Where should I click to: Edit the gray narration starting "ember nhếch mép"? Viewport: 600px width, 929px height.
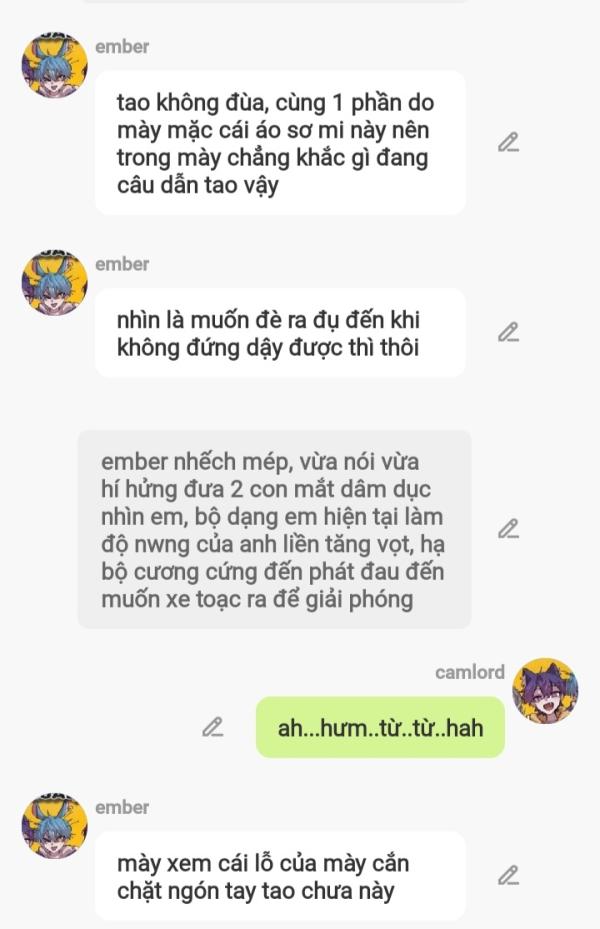508,527
